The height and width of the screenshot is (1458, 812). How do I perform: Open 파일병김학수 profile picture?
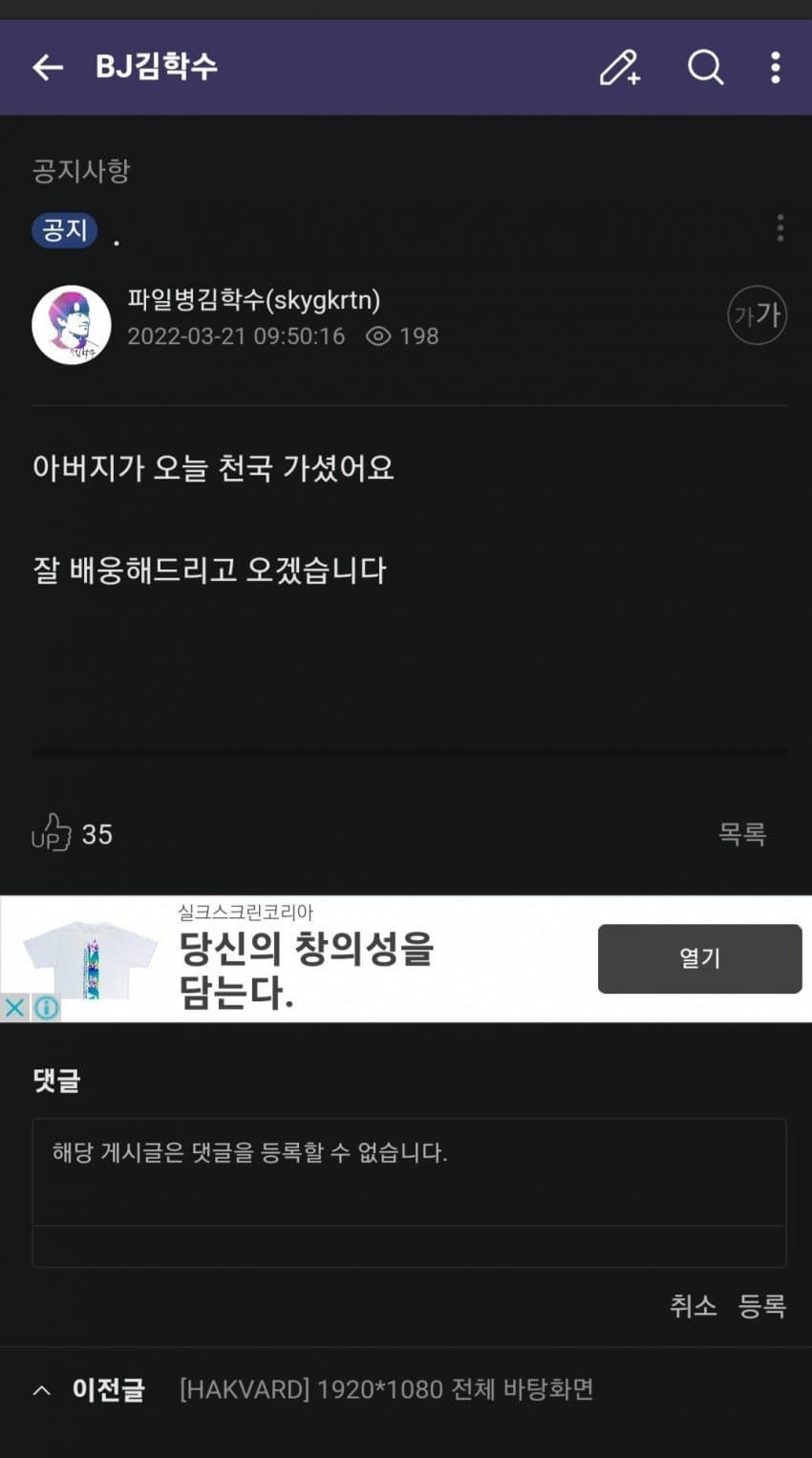point(72,325)
